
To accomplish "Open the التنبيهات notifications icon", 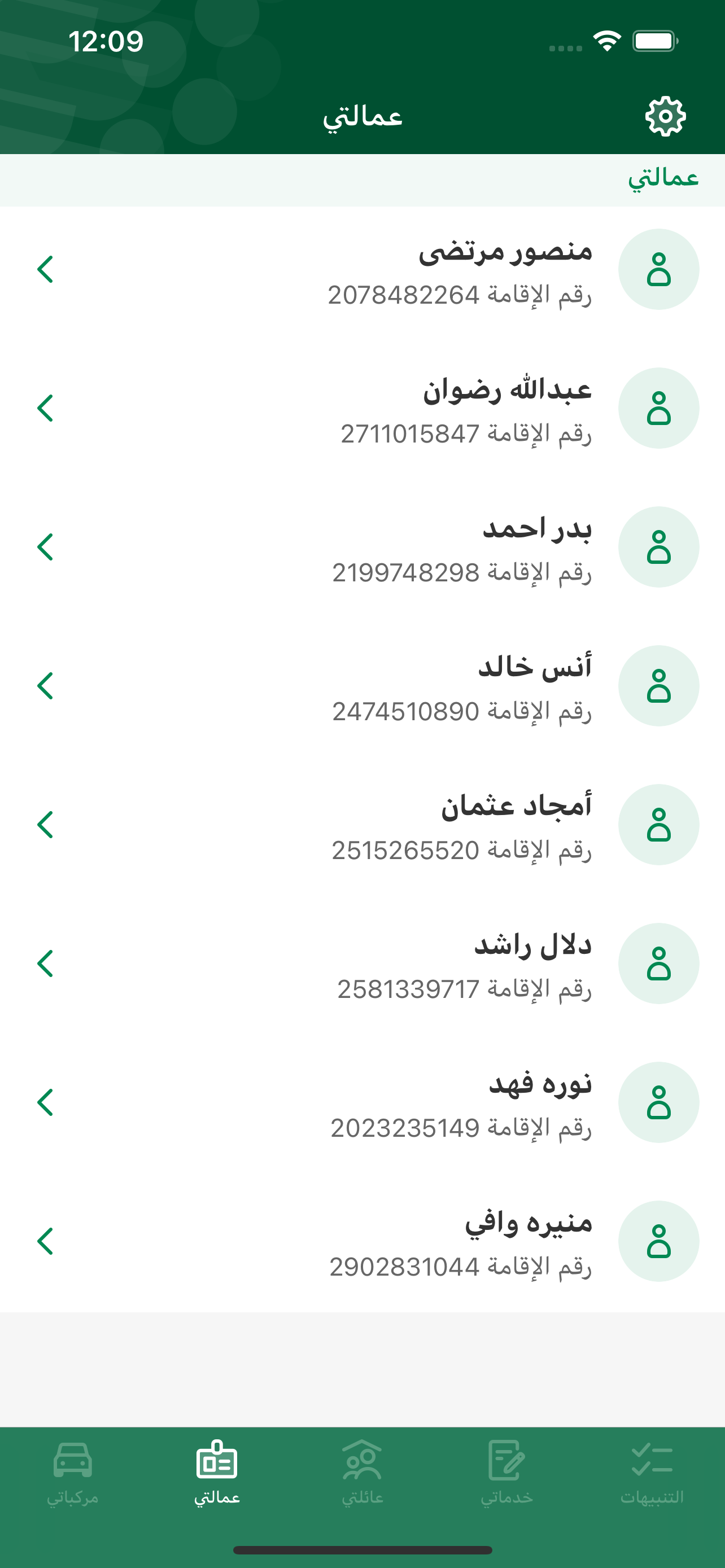I will (652, 1470).
